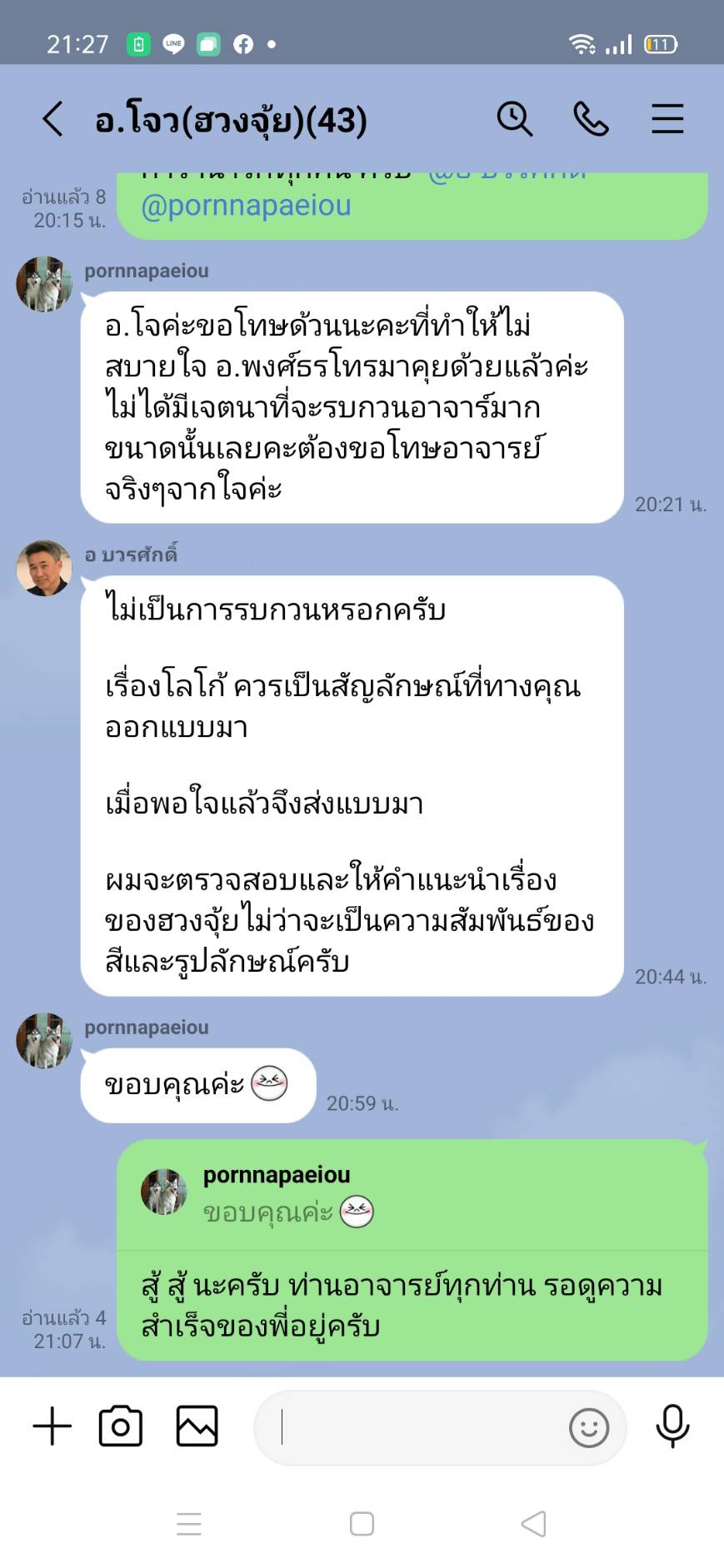Tap the @pornnapaeiou mention link
The image size is (724, 1568).
click(x=246, y=206)
